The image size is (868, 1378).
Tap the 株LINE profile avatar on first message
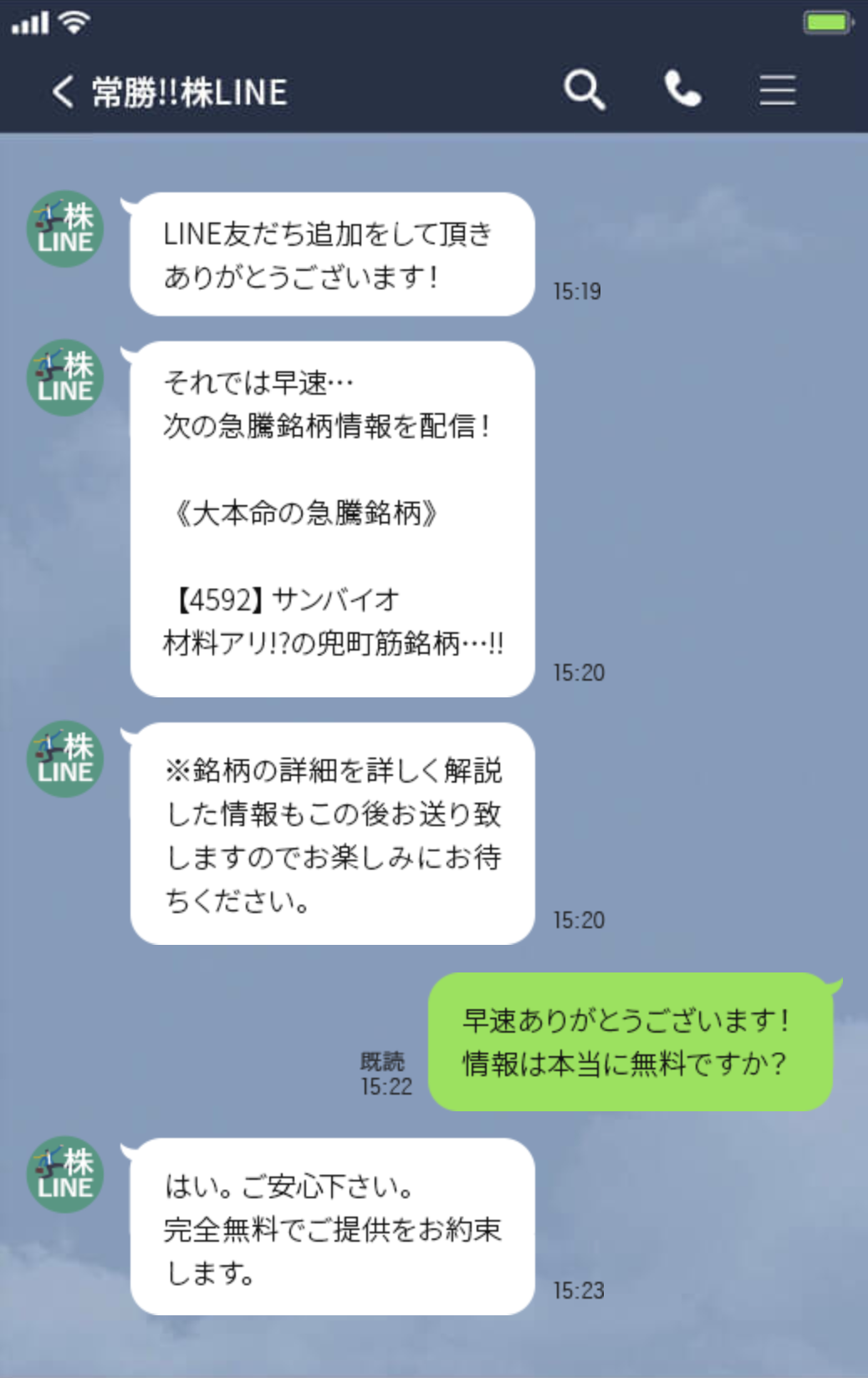65,226
